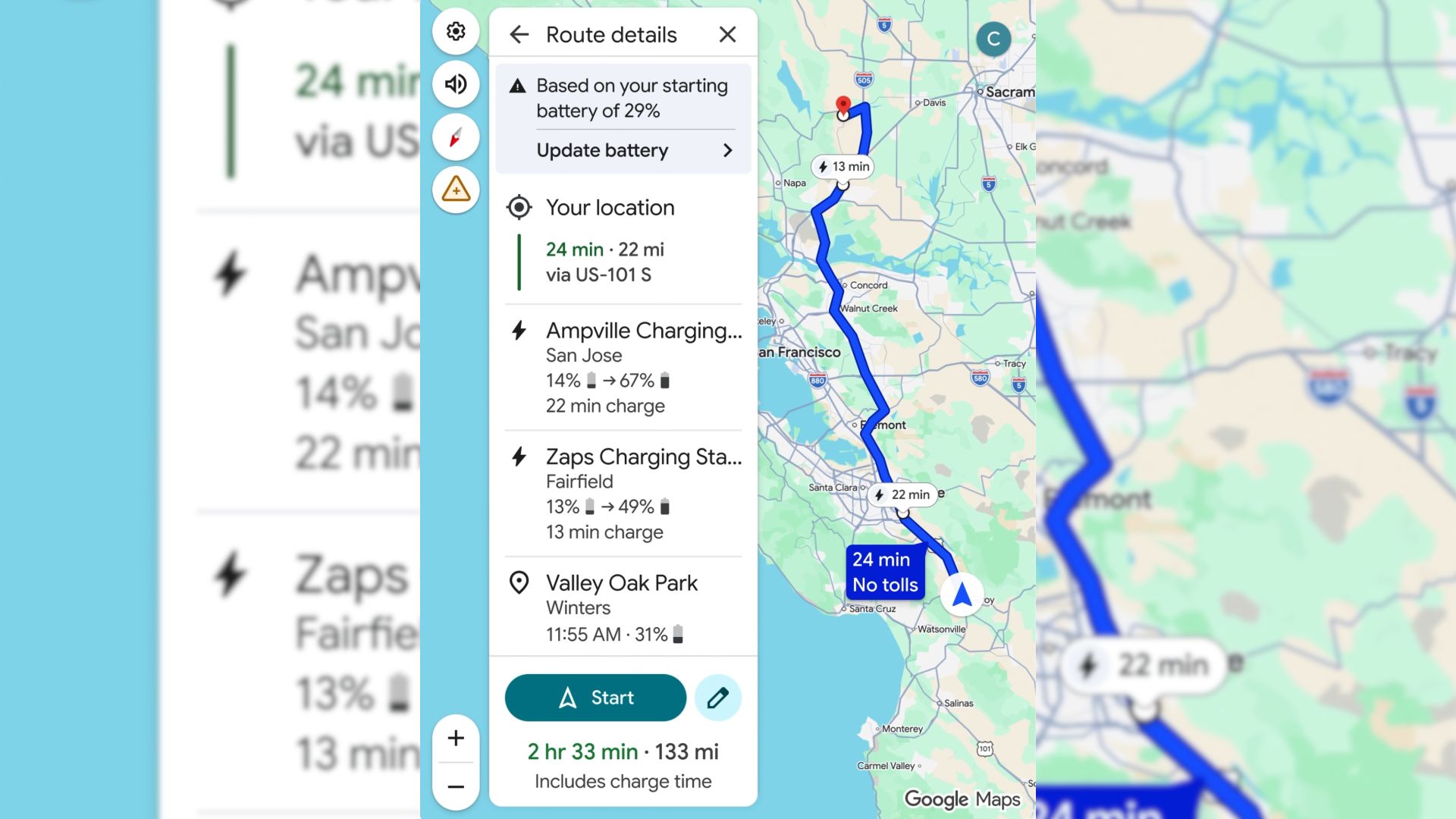Edit the route with the pencil button
Screen dimensions: 1456x819
pos(717,698)
